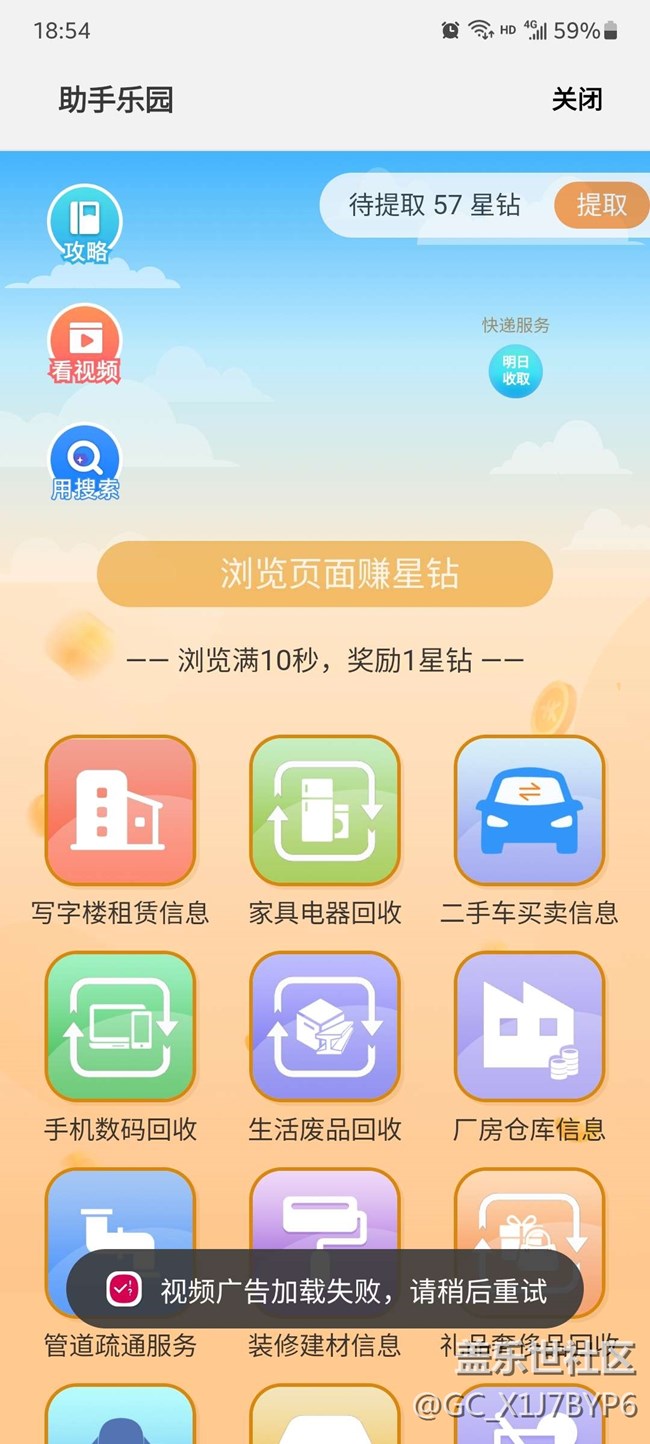The width and height of the screenshot is (650, 1444).
Task: Tap the 浏览页面赚星钻 button
Action: pos(325,574)
